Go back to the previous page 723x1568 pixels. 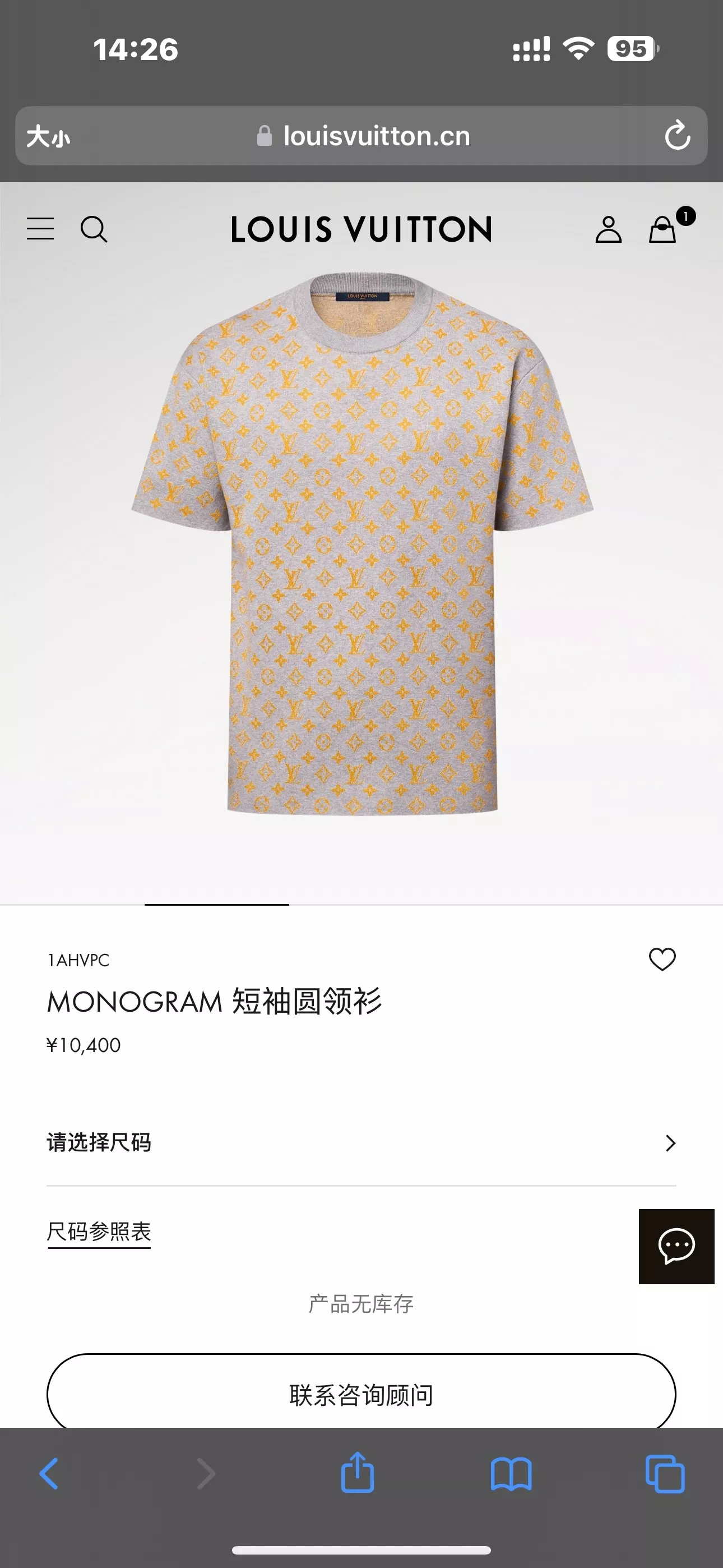pyautogui.click(x=49, y=1474)
